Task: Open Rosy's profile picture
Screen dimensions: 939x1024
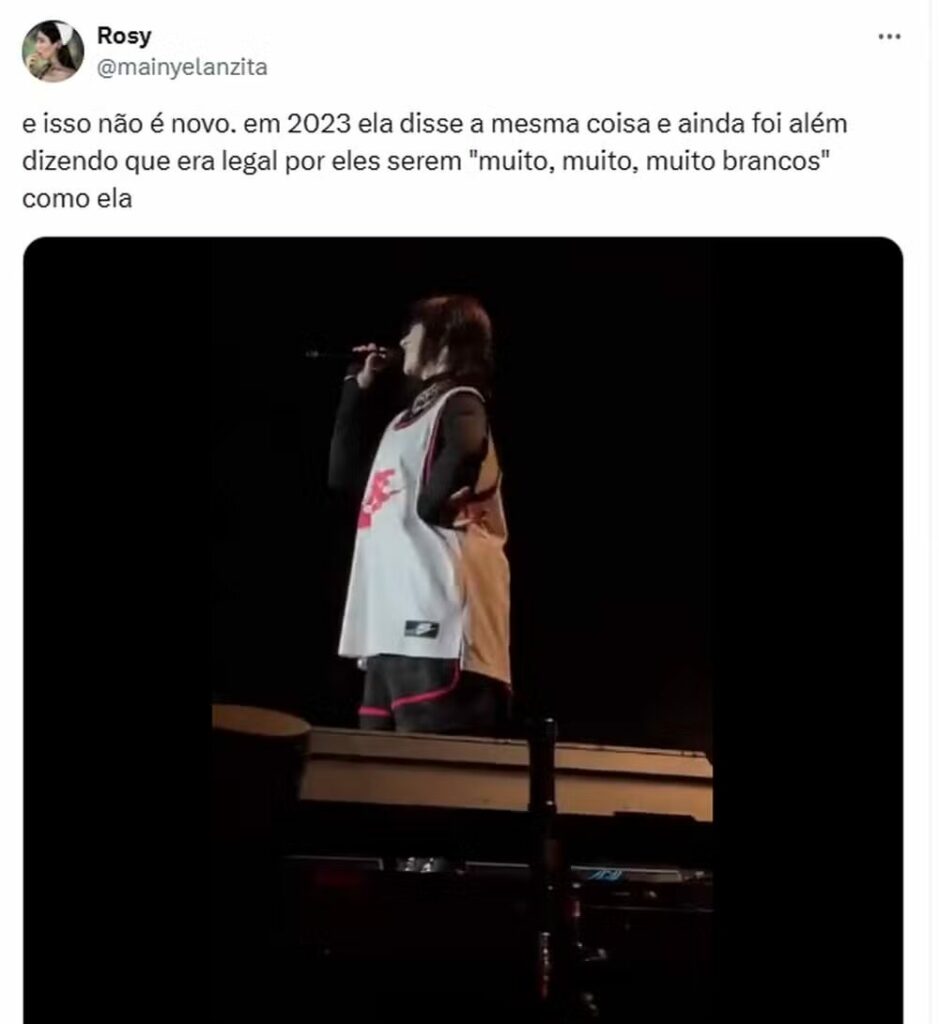Action: tap(52, 51)
